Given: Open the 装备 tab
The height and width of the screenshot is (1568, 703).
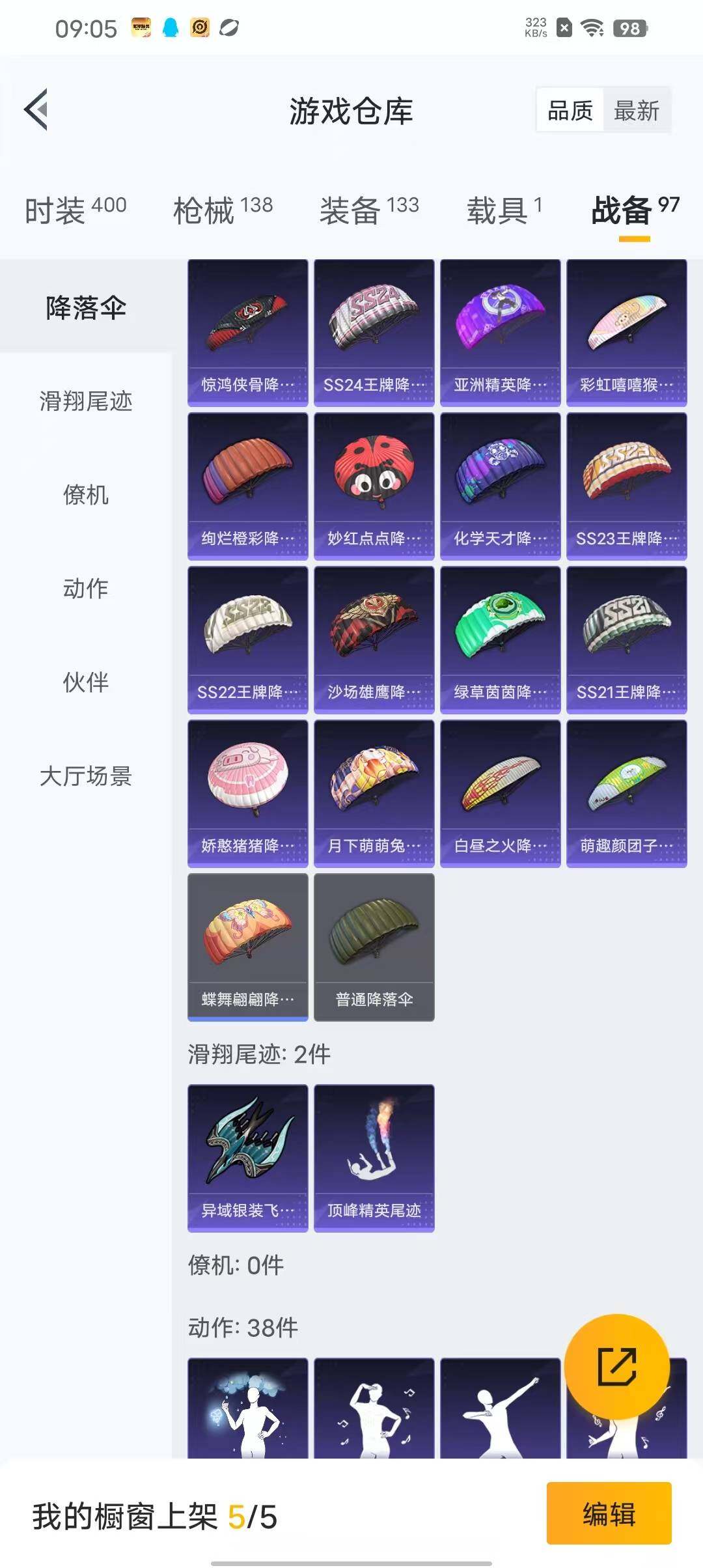Looking at the screenshot, I should [x=369, y=210].
